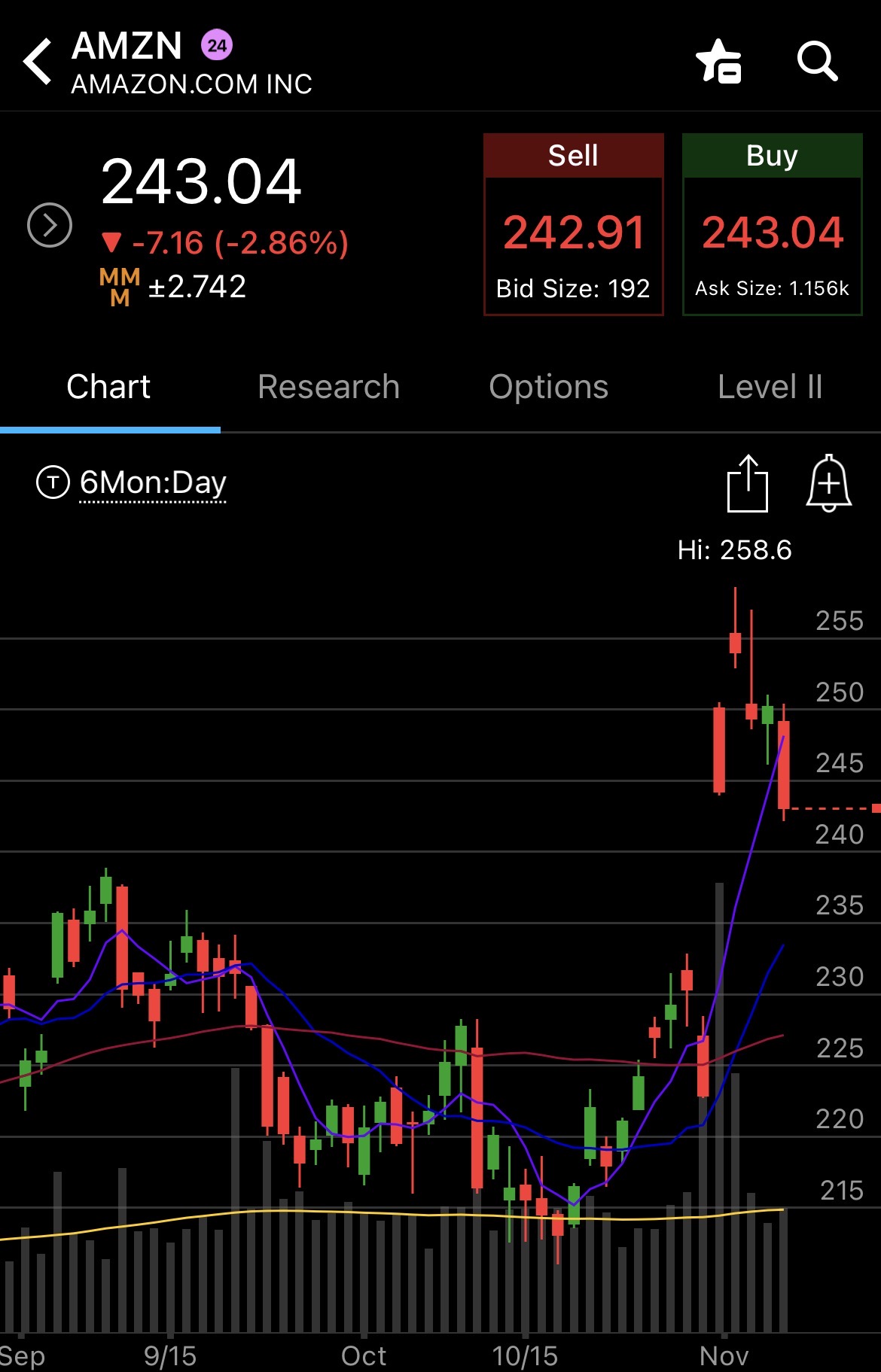881x1372 pixels.
Task: Share the AMZN chart
Action: (x=747, y=483)
